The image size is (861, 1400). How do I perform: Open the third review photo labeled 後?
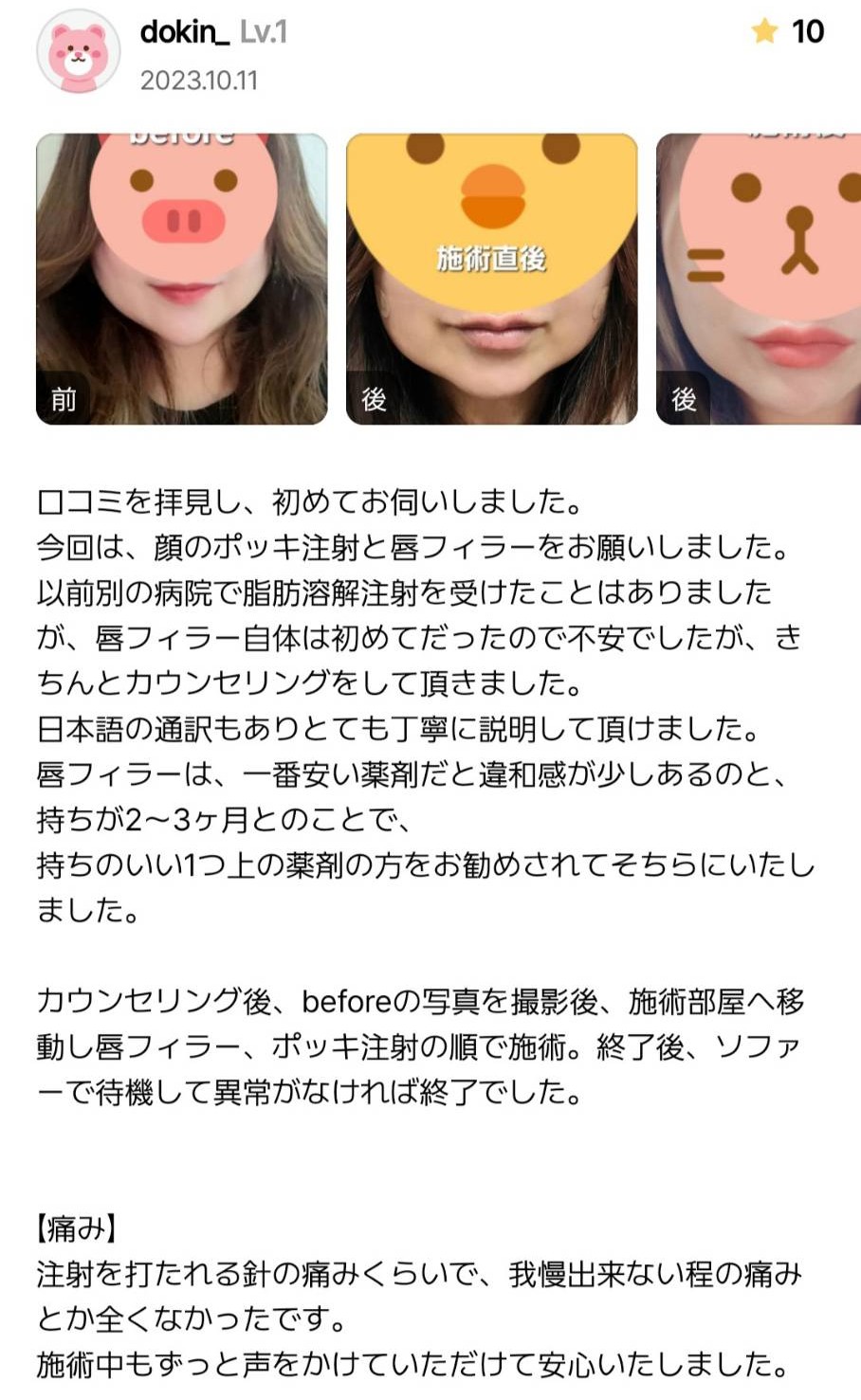coord(759,279)
